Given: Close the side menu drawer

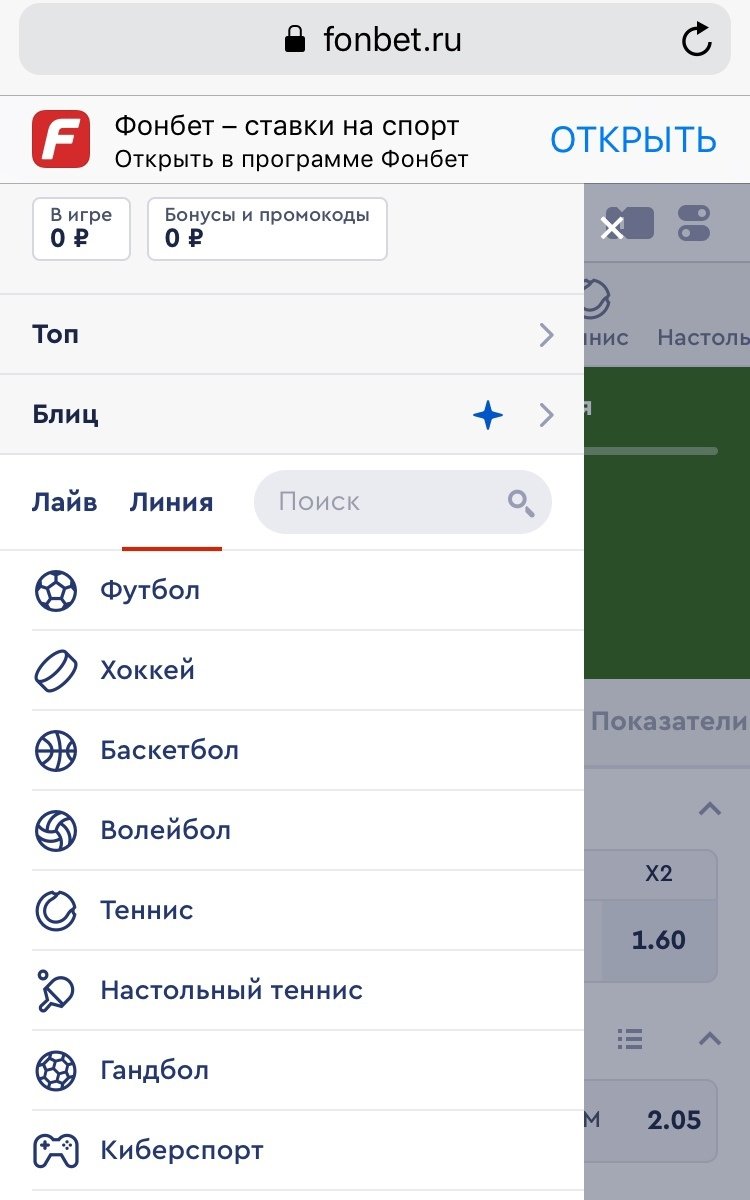Looking at the screenshot, I should coord(611,228).
